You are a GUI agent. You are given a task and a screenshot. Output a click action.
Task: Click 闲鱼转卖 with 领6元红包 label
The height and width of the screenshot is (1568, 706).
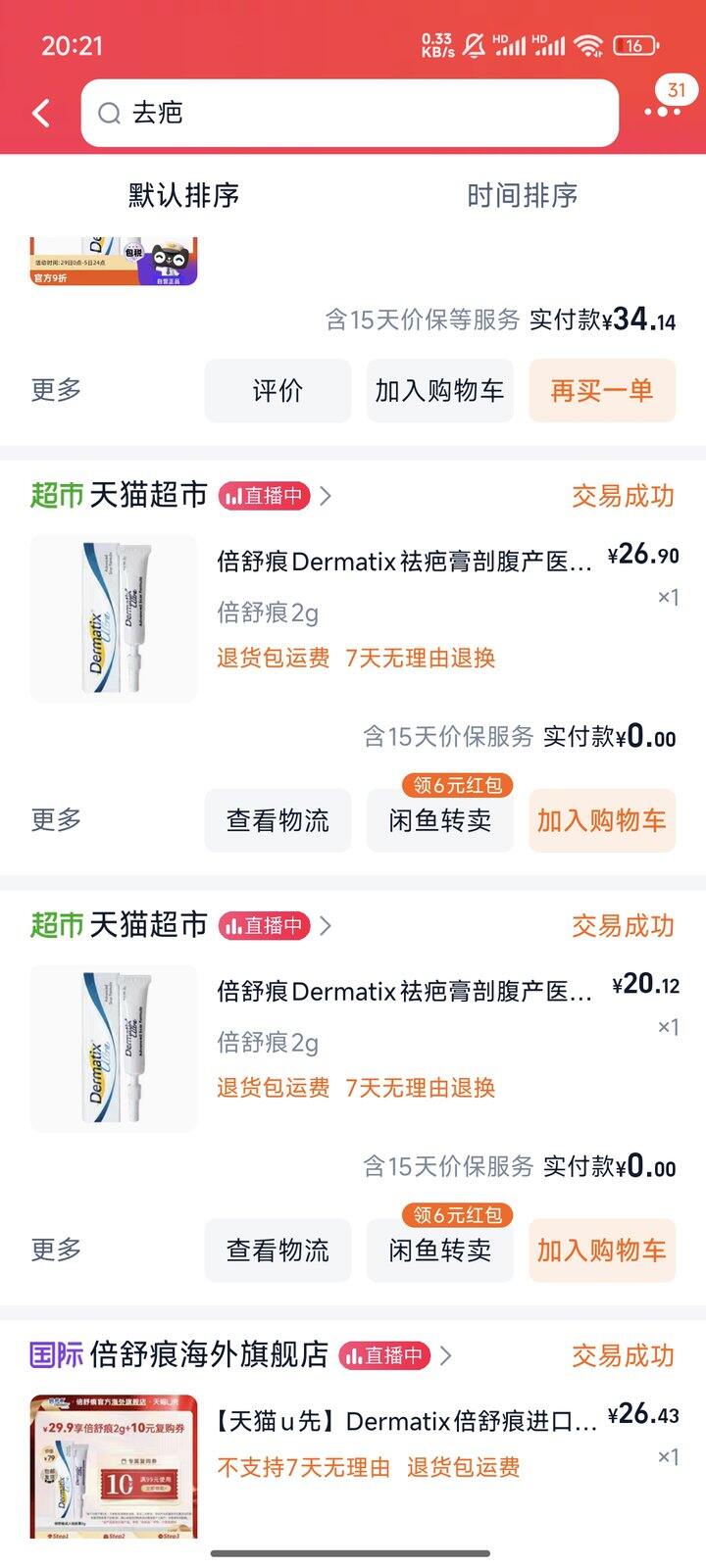(439, 820)
